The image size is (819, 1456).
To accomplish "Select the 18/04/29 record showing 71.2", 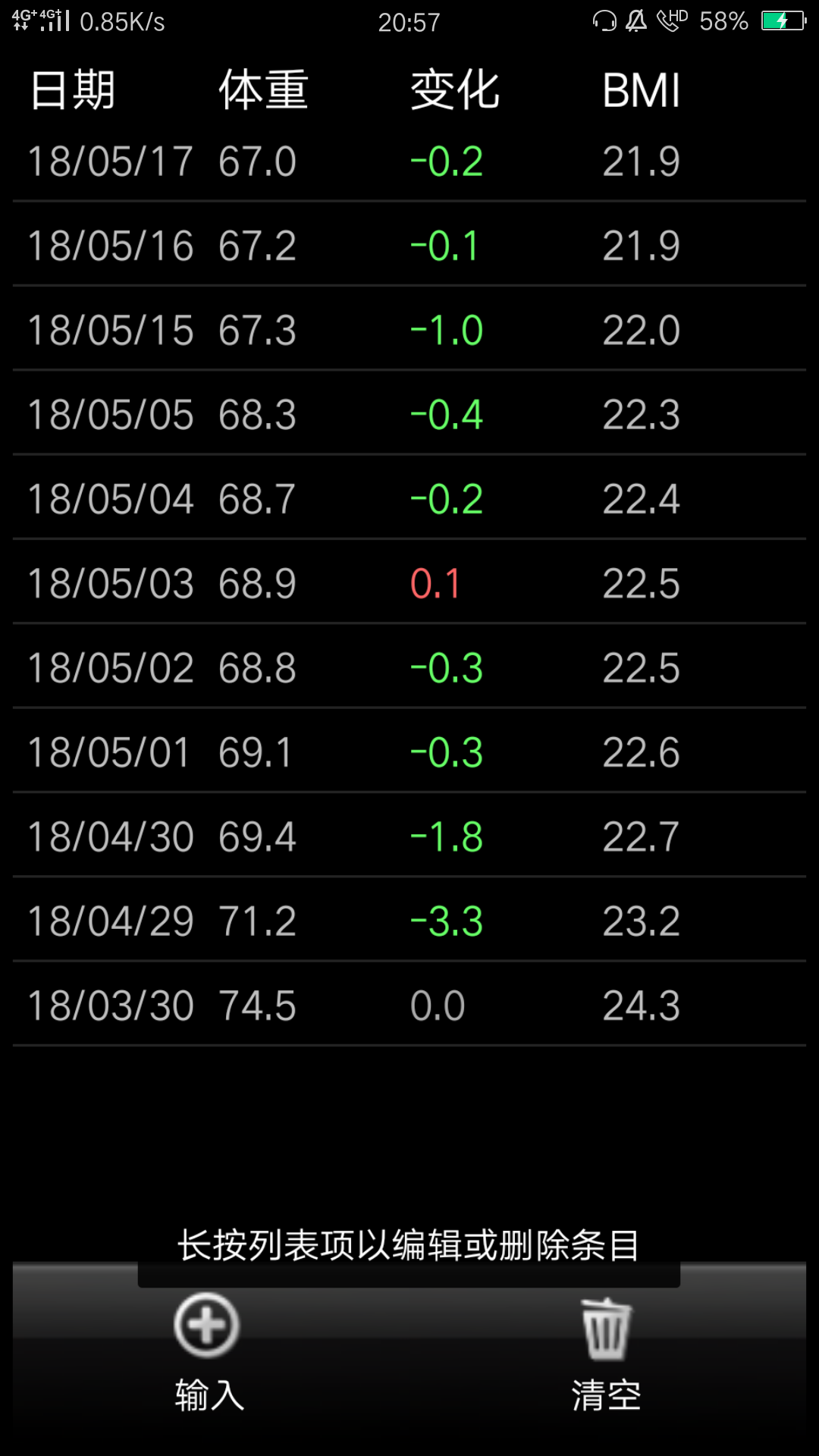I will 409,921.
